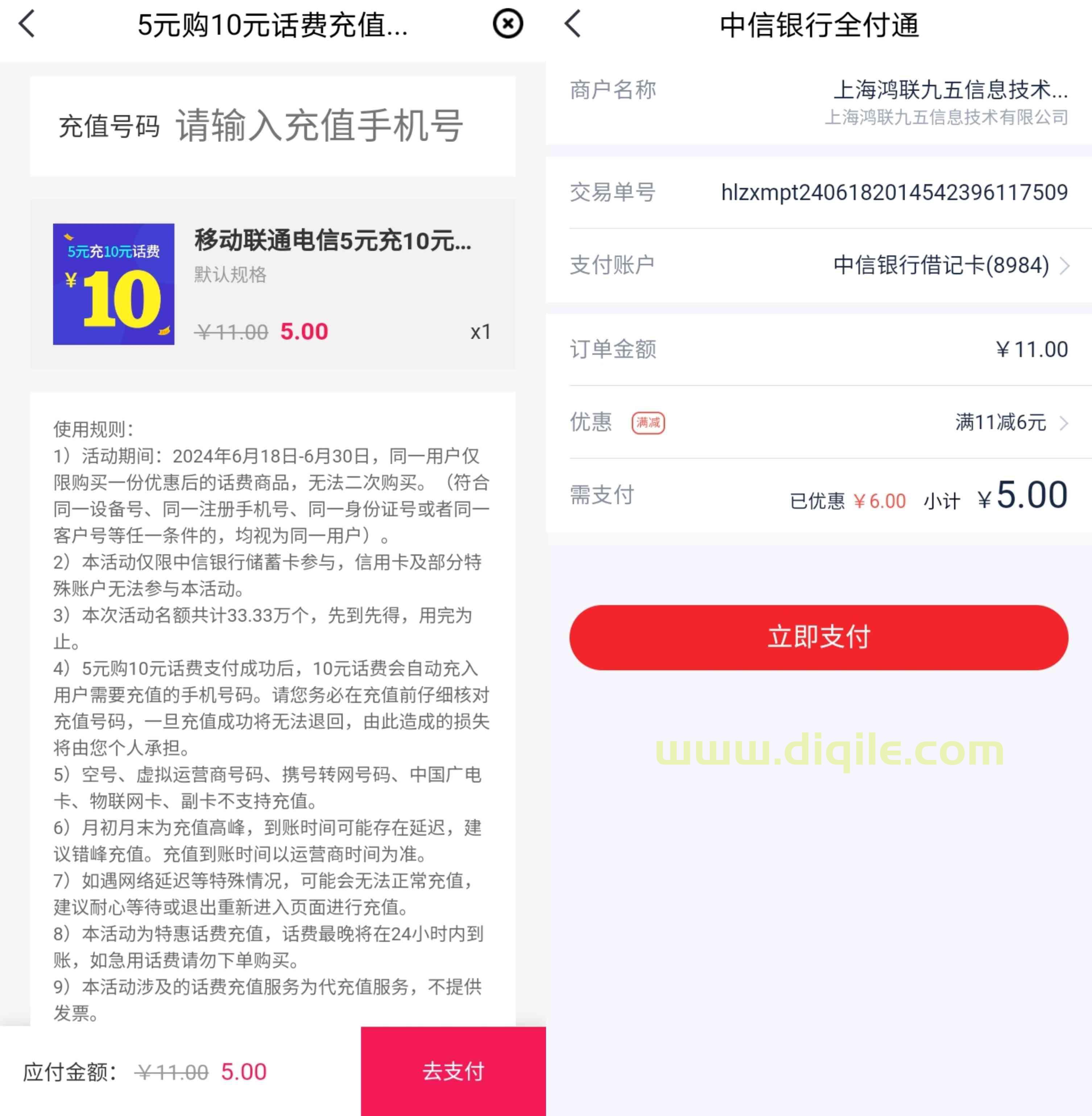Open the 移动联通电信5元充10元 product card
The height and width of the screenshot is (1116, 1092).
pyautogui.click(x=272, y=284)
